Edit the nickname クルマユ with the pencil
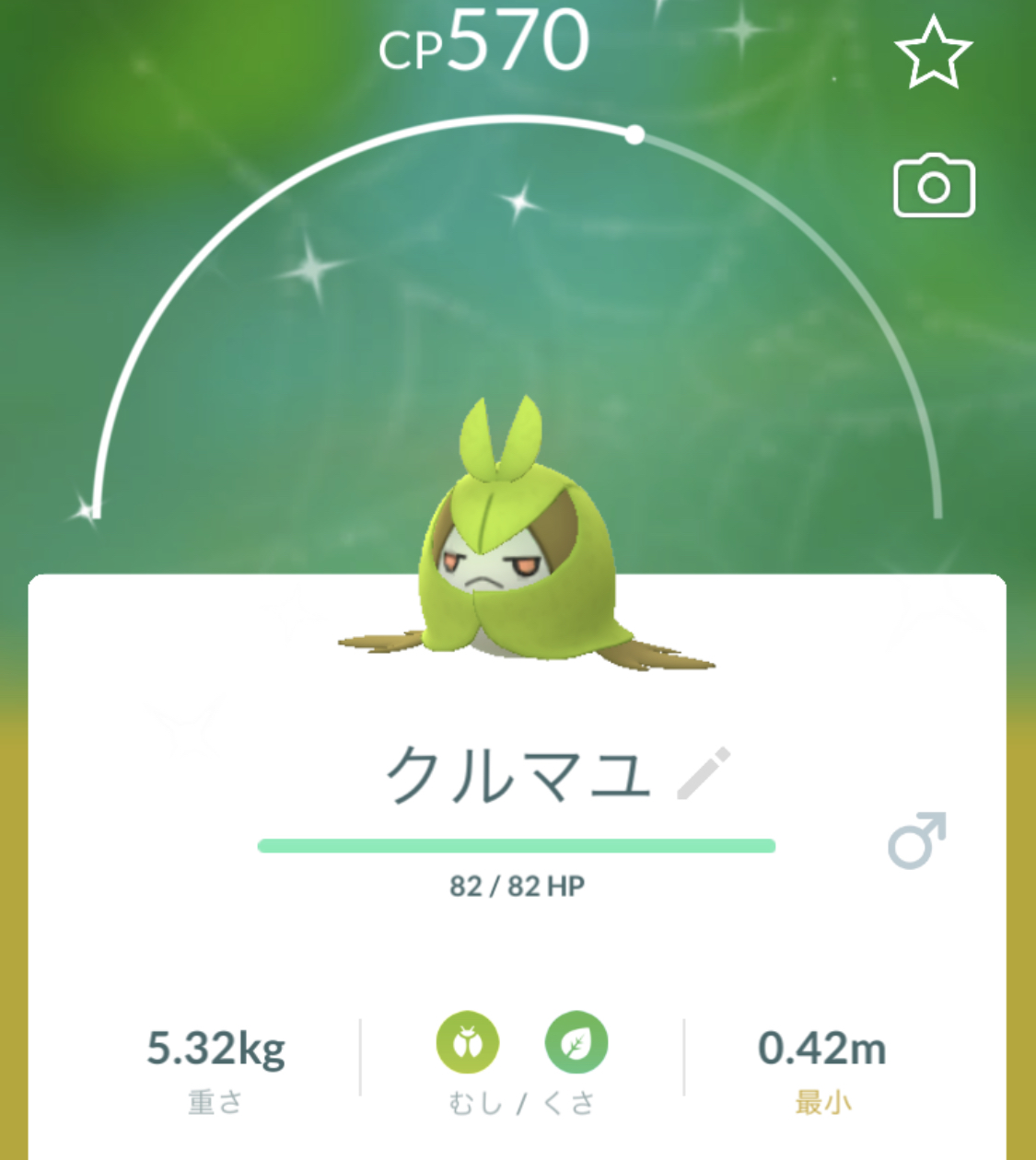 pos(704,773)
